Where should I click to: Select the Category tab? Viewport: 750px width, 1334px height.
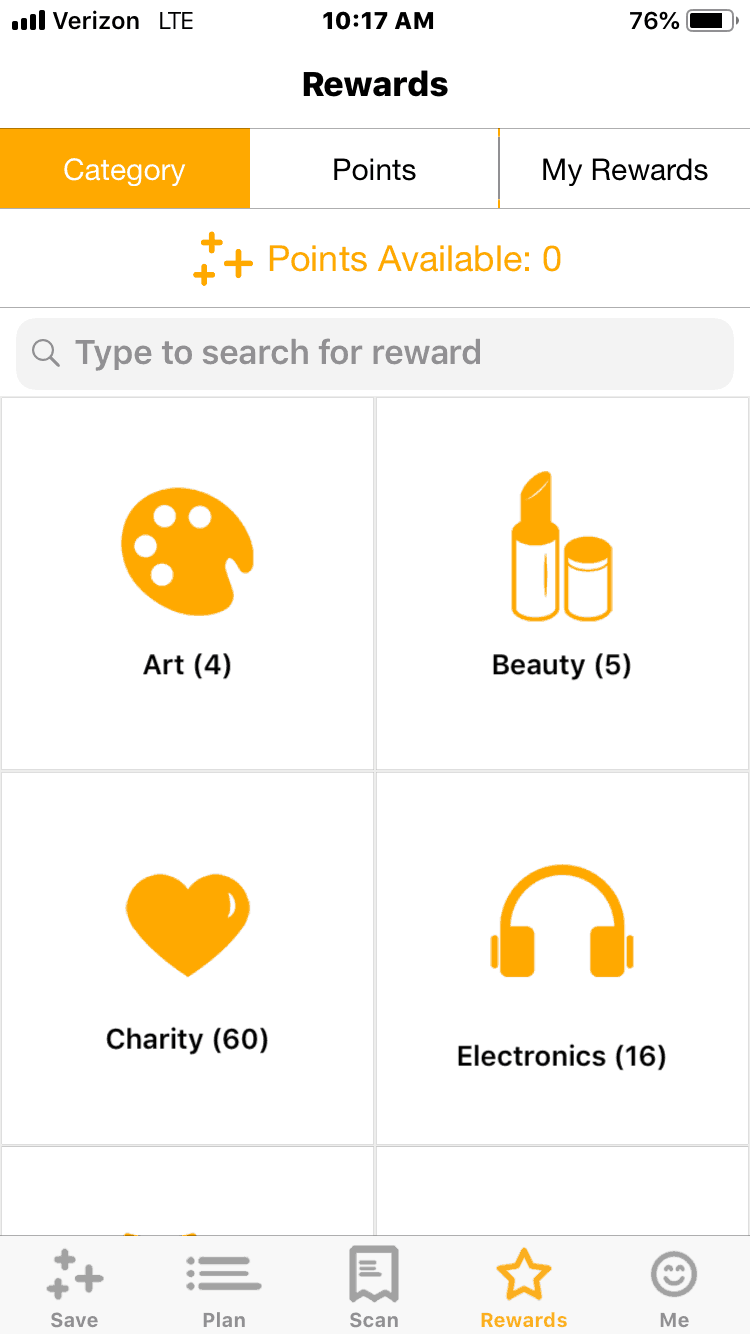[124, 168]
